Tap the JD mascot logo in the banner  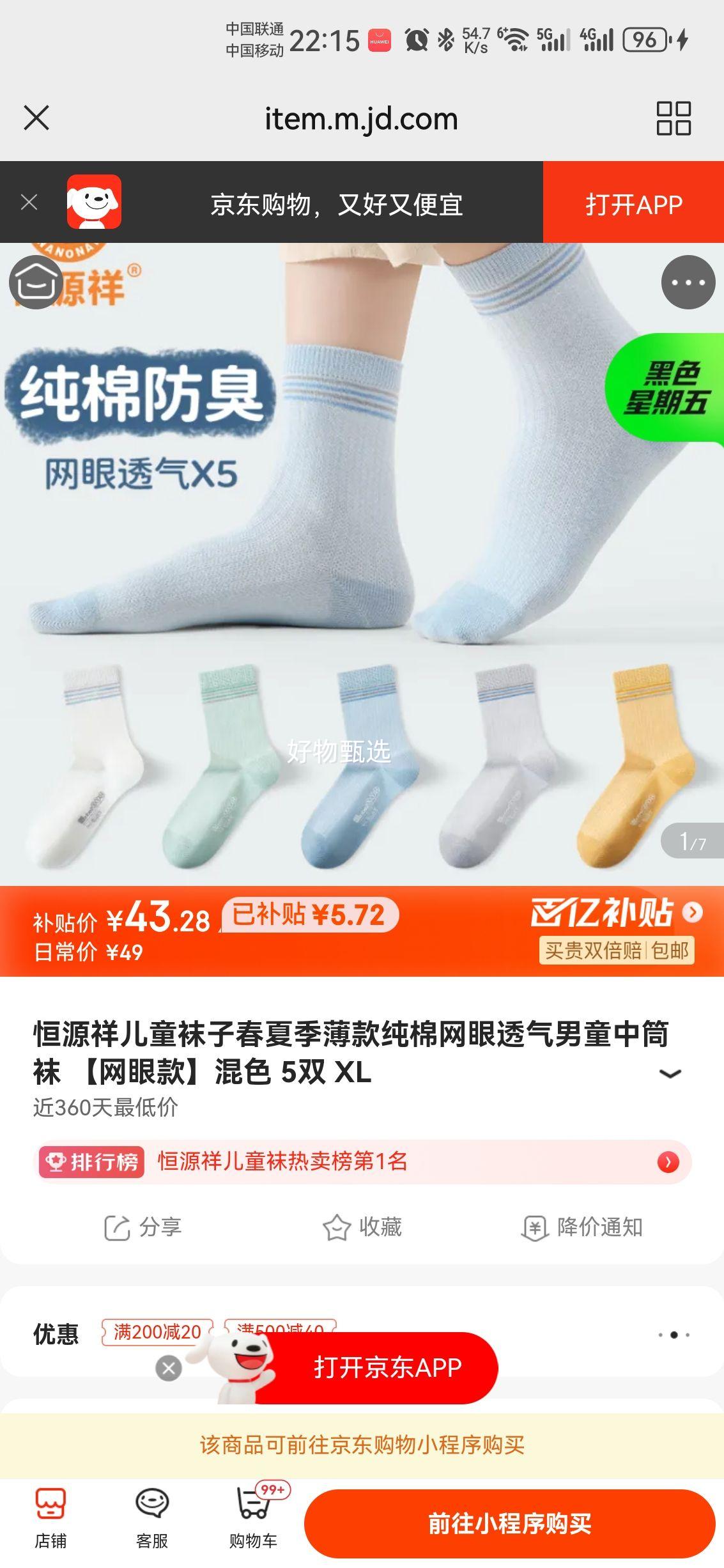(x=95, y=203)
